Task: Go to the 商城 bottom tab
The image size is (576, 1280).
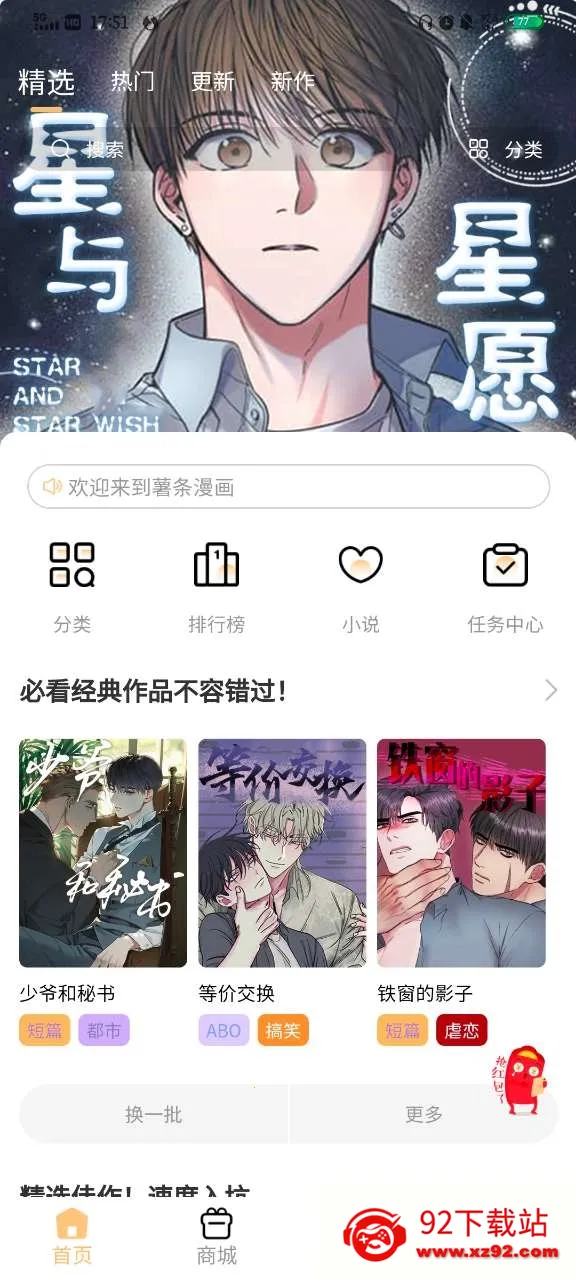Action: pos(217,1237)
